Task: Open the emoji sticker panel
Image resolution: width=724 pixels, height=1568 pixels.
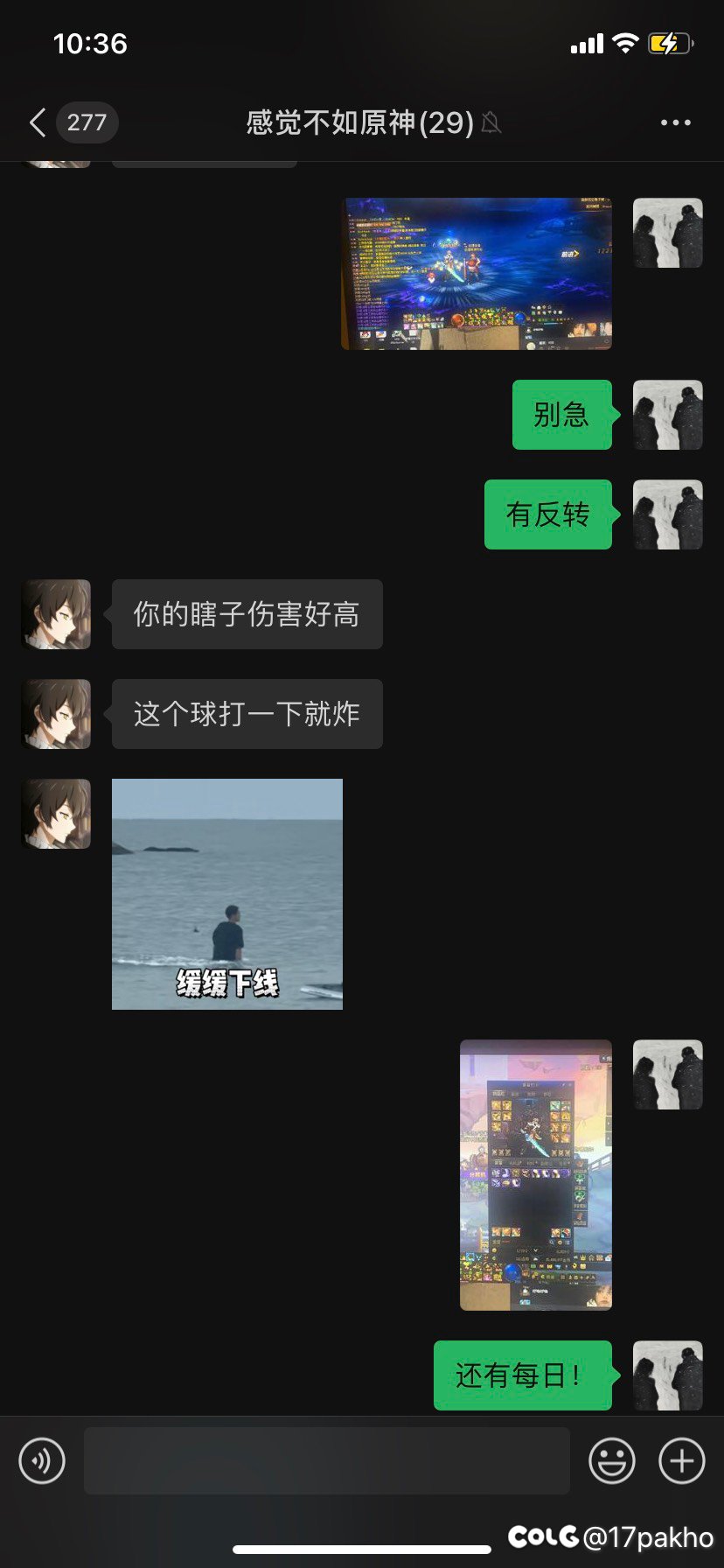Action: (x=611, y=1460)
